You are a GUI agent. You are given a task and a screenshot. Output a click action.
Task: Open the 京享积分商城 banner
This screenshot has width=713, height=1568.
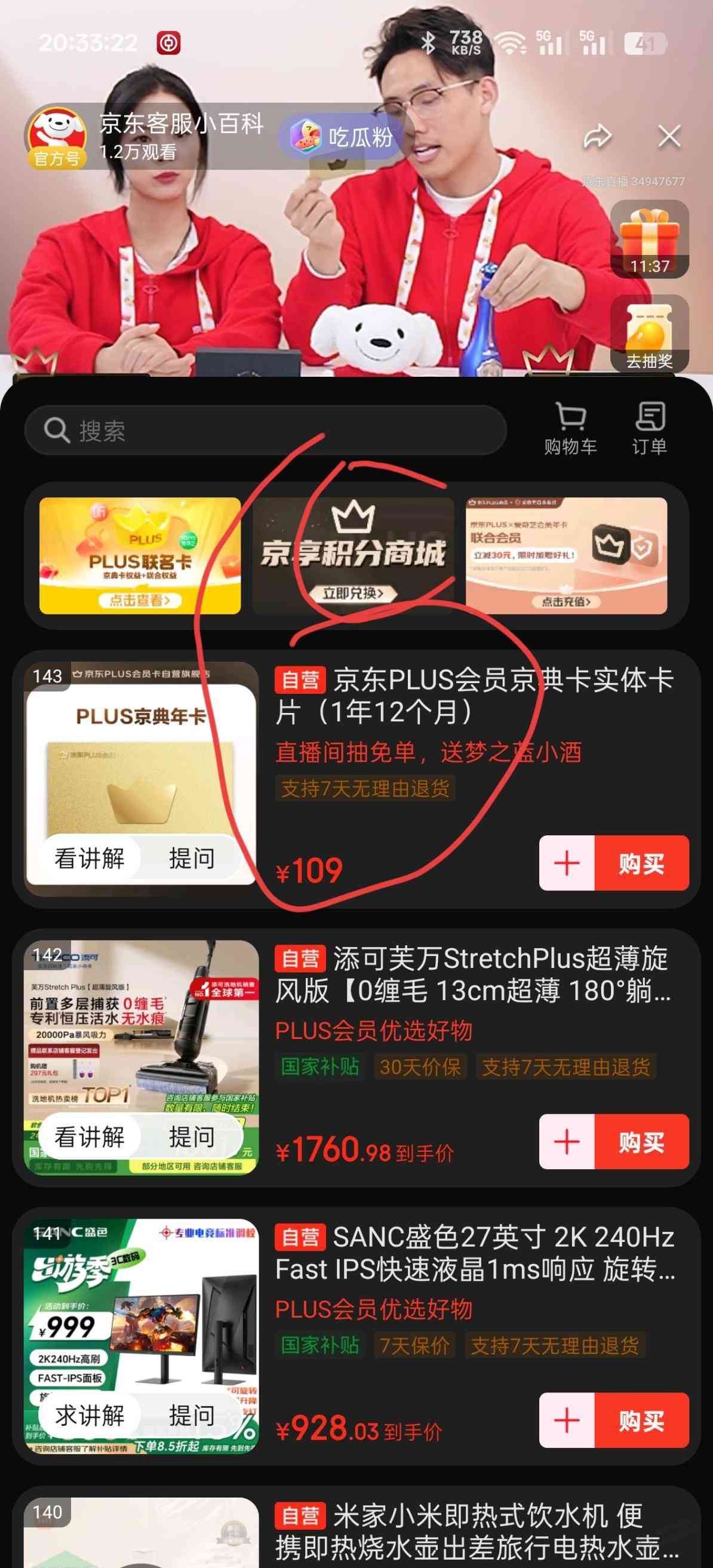coord(352,555)
